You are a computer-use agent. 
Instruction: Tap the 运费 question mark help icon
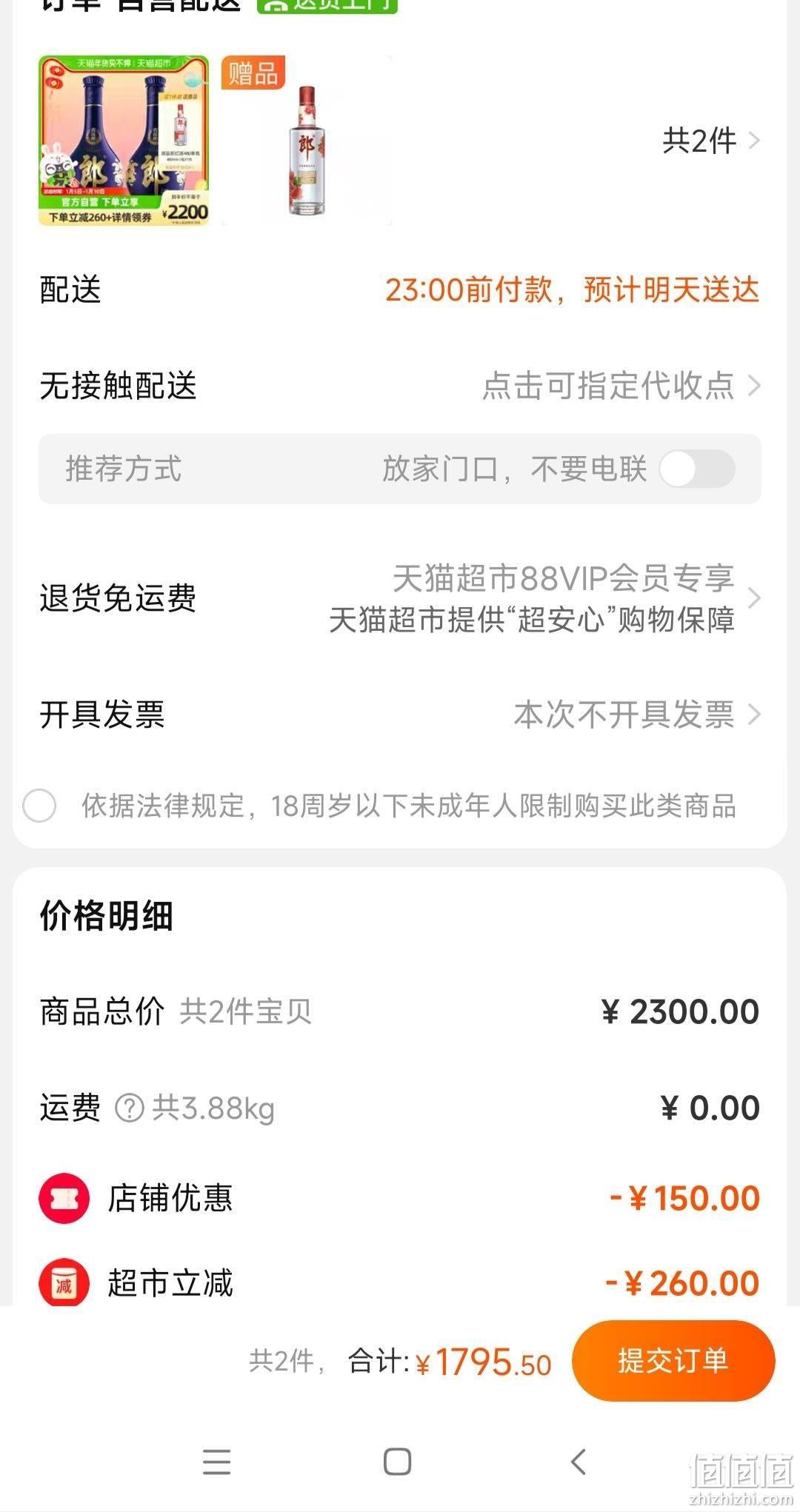tap(129, 1108)
